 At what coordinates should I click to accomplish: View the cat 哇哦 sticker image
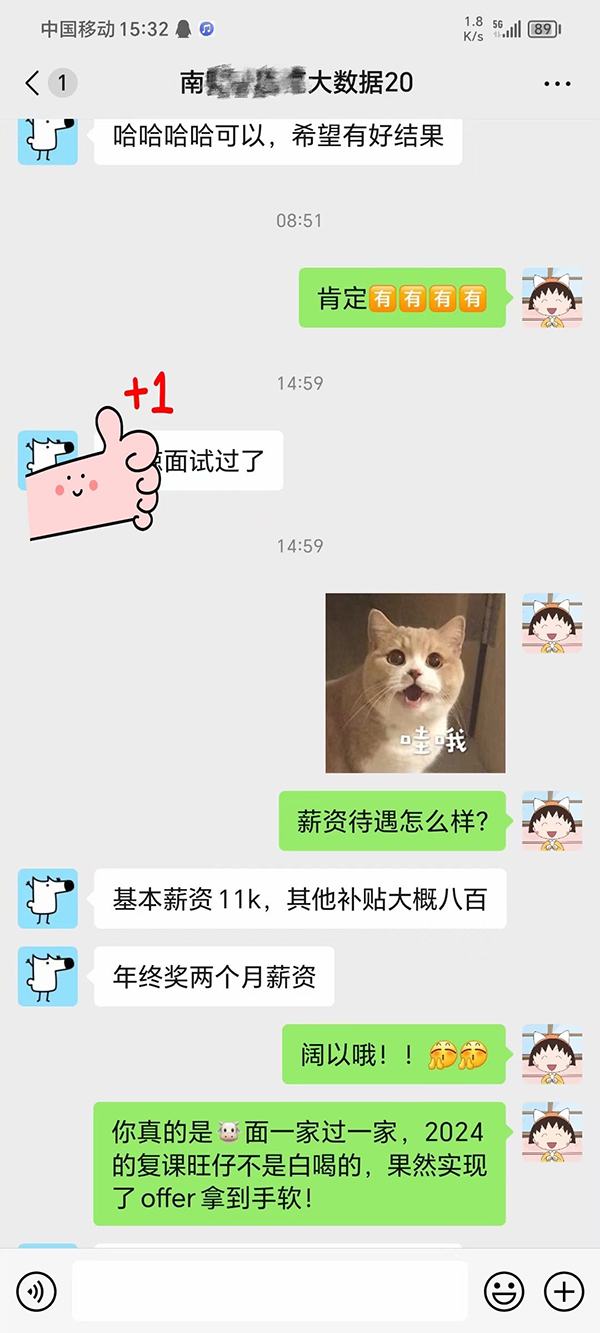[x=415, y=683]
